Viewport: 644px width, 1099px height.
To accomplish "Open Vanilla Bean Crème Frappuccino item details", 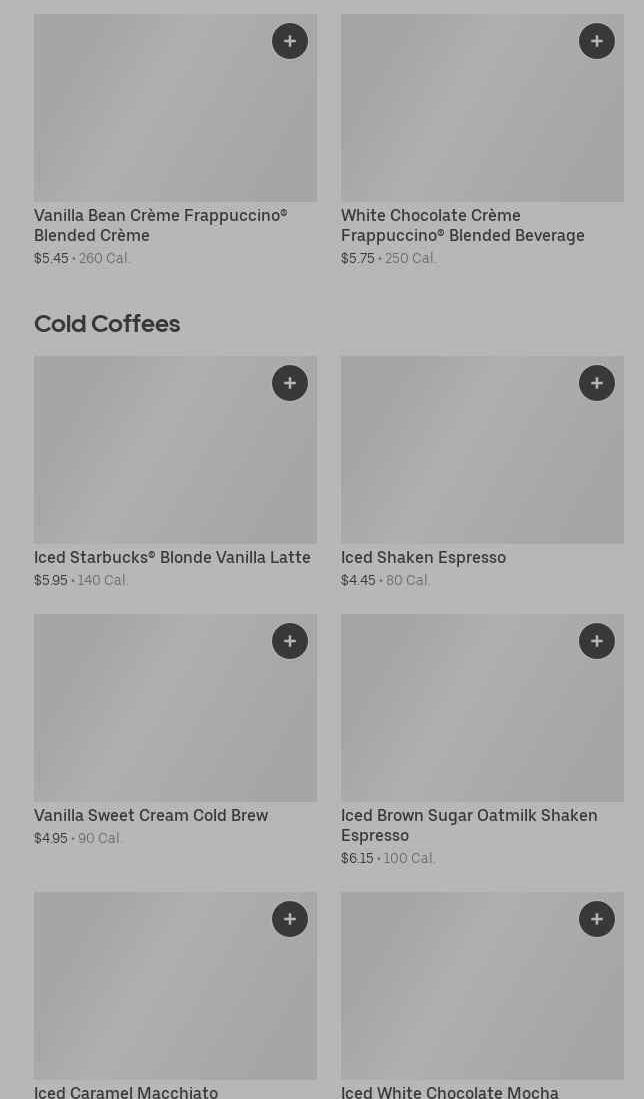I will click(x=160, y=225).
